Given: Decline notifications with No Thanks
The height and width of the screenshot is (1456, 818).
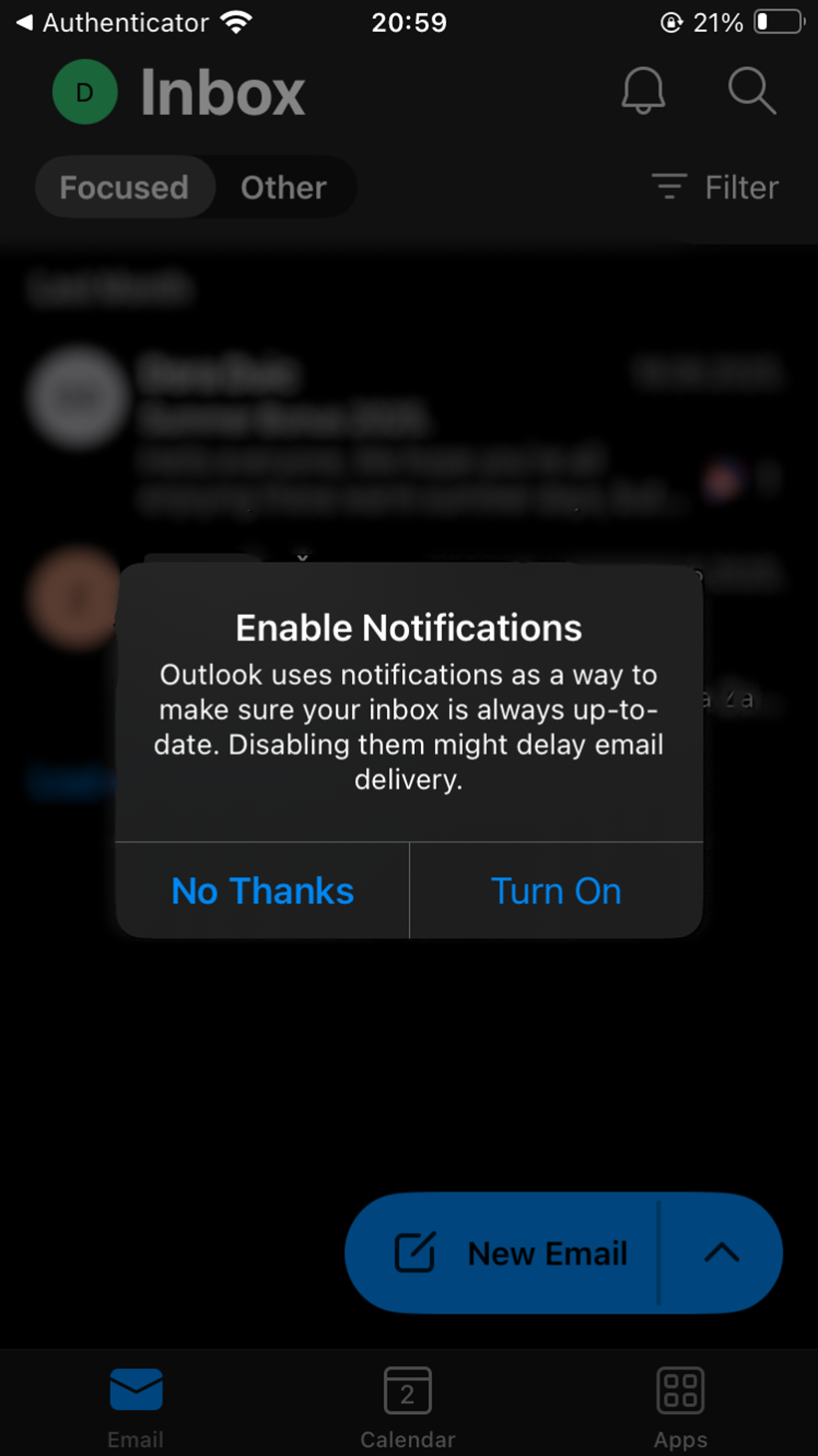Looking at the screenshot, I should (262, 890).
